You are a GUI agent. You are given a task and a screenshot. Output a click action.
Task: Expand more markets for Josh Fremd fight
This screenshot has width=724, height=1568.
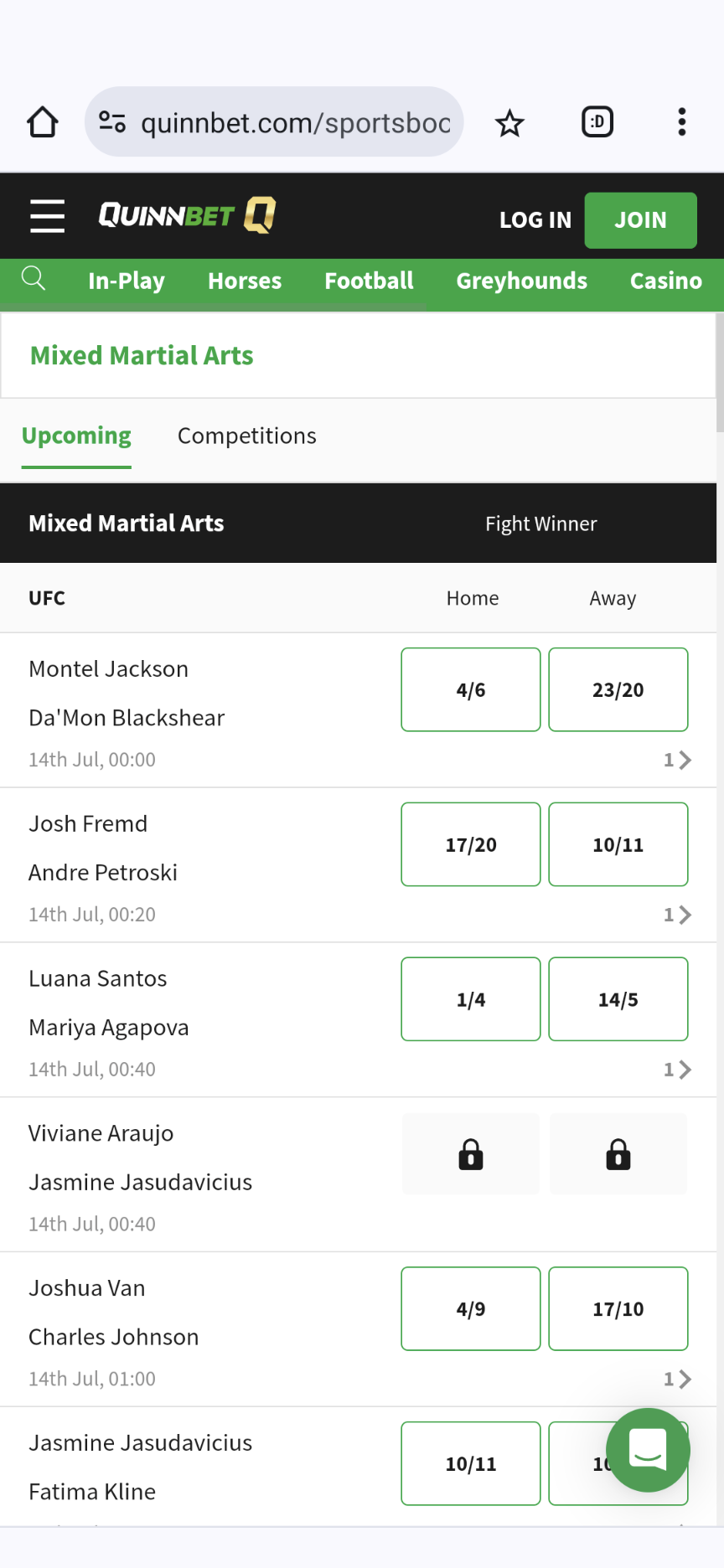tap(676, 914)
